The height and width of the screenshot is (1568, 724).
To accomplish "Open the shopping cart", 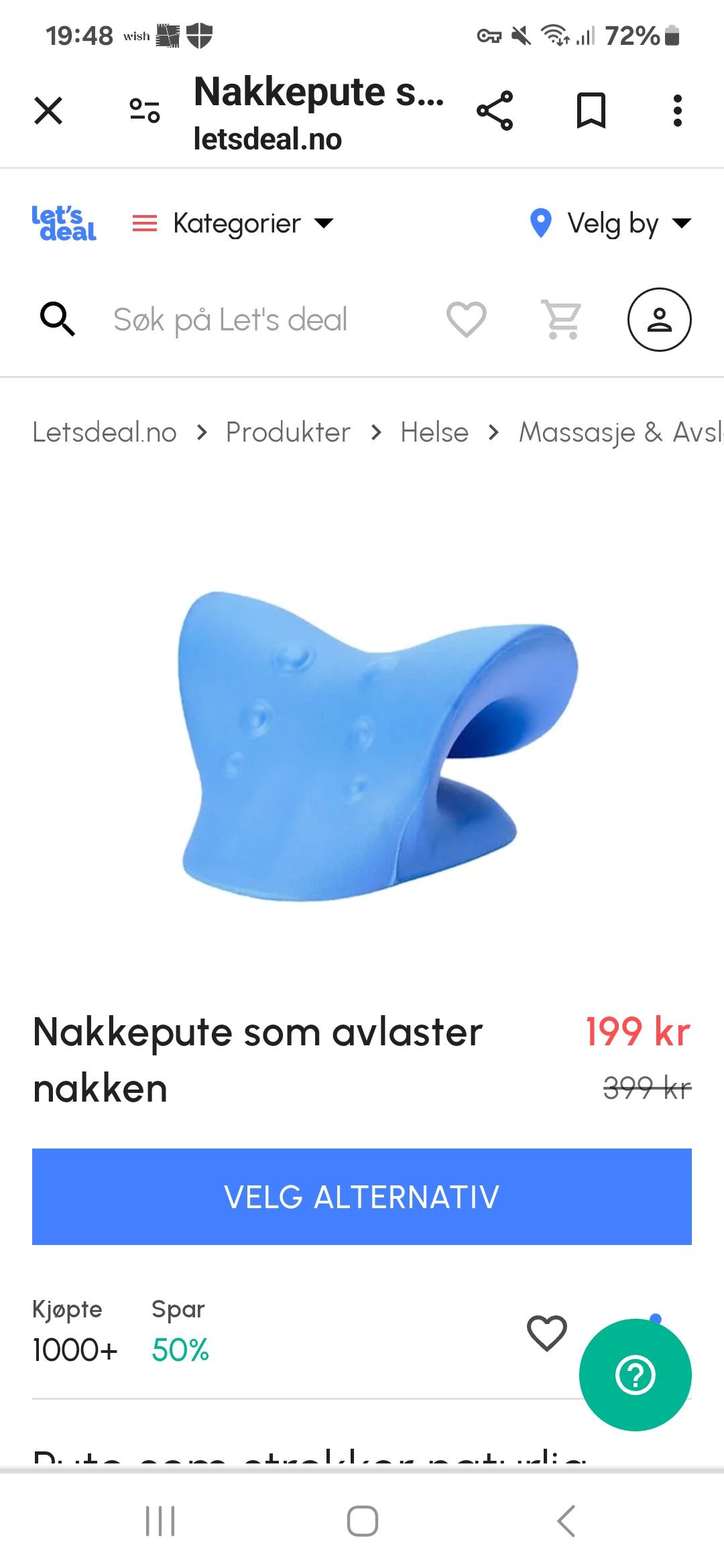I will pyautogui.click(x=562, y=320).
